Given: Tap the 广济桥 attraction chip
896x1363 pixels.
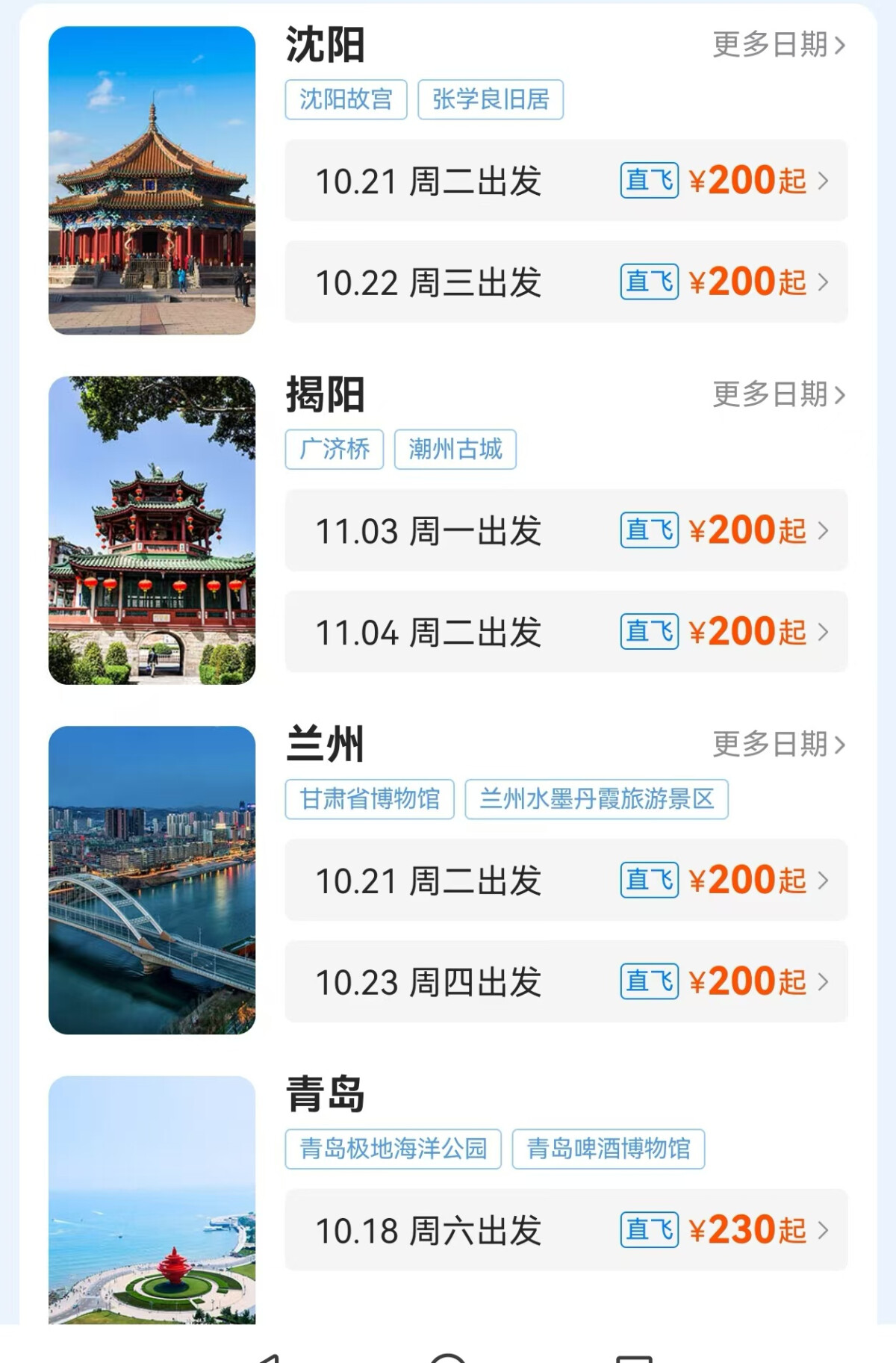Looking at the screenshot, I should click(x=334, y=450).
